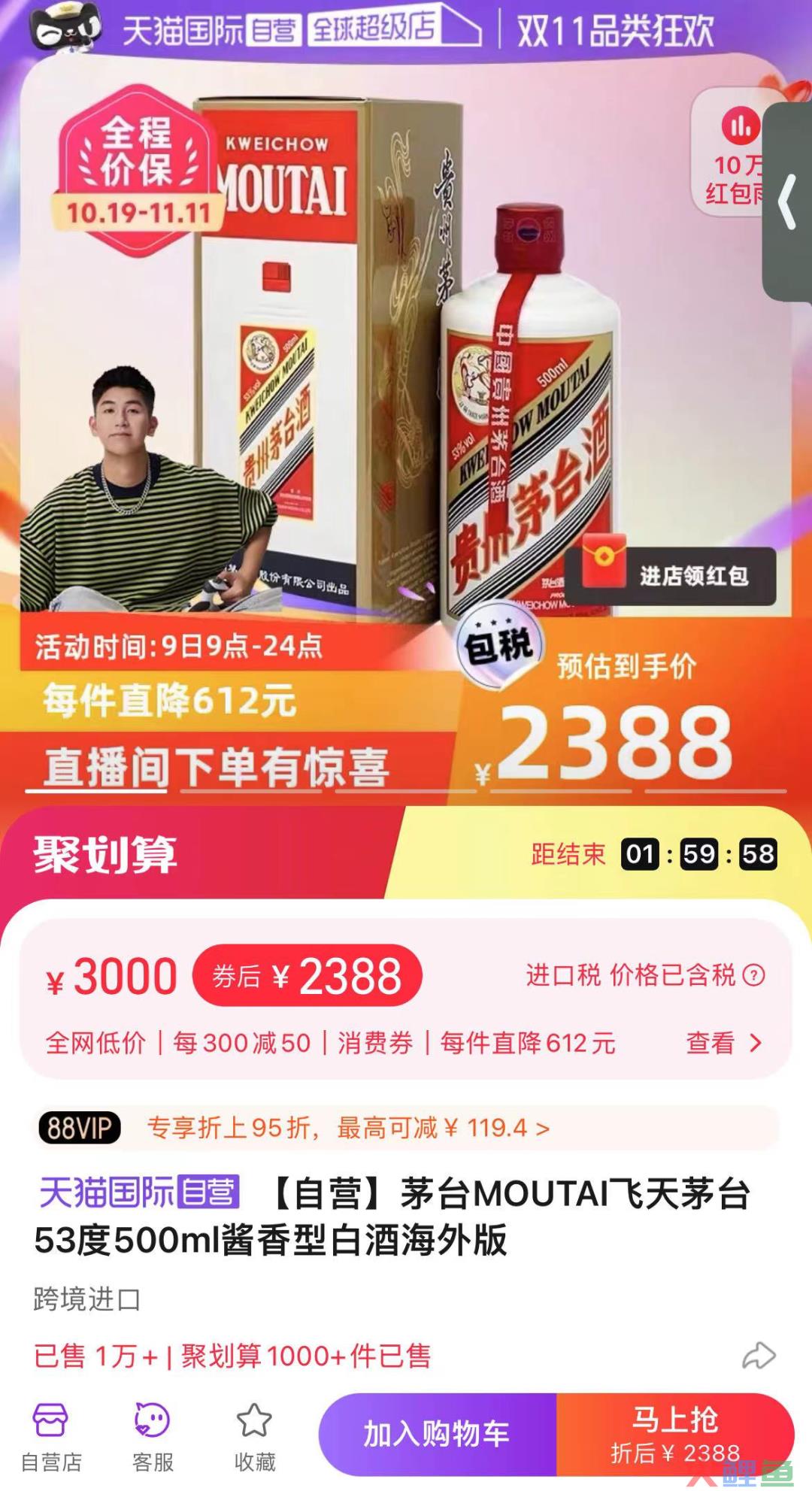Contact 客服 customer service
Screen dimensions: 812x1491
[x=153, y=1437]
